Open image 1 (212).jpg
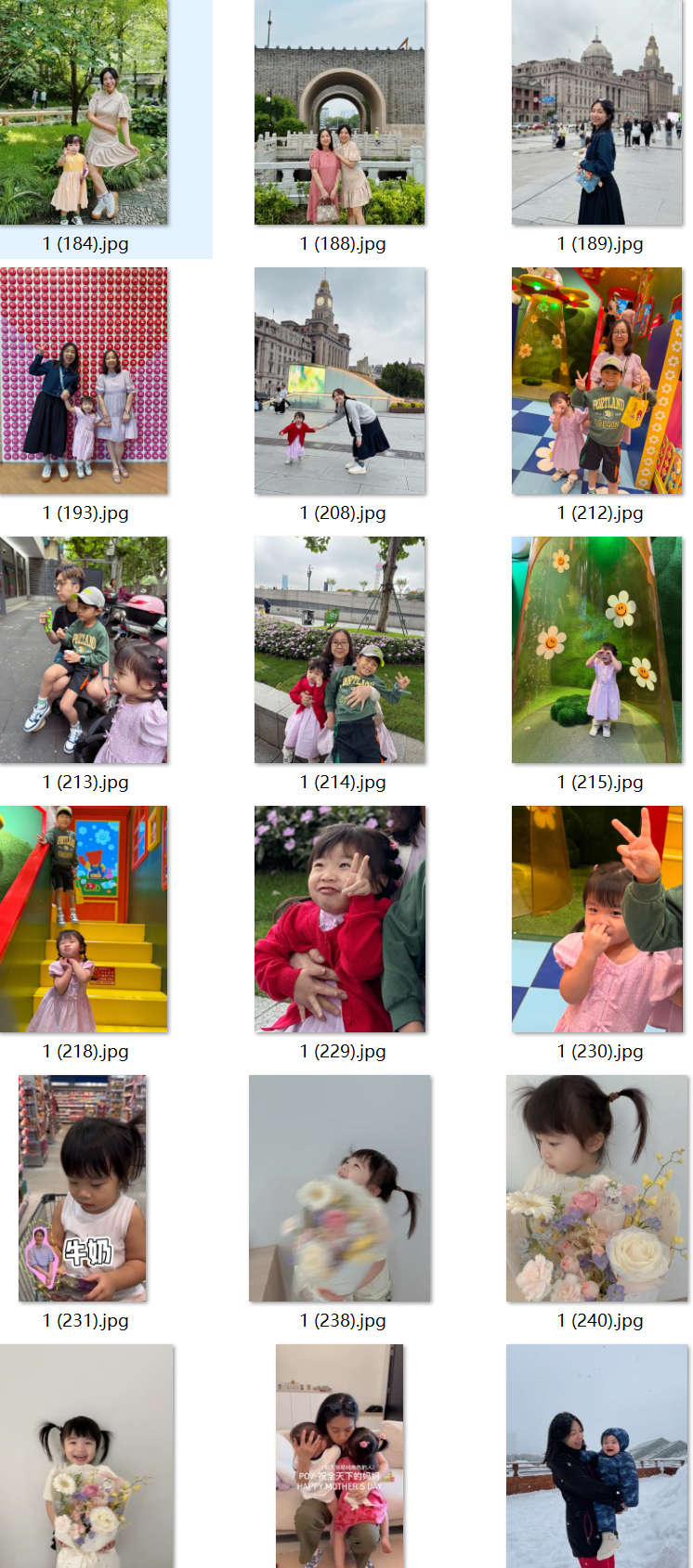The image size is (693, 1568). click(x=596, y=381)
